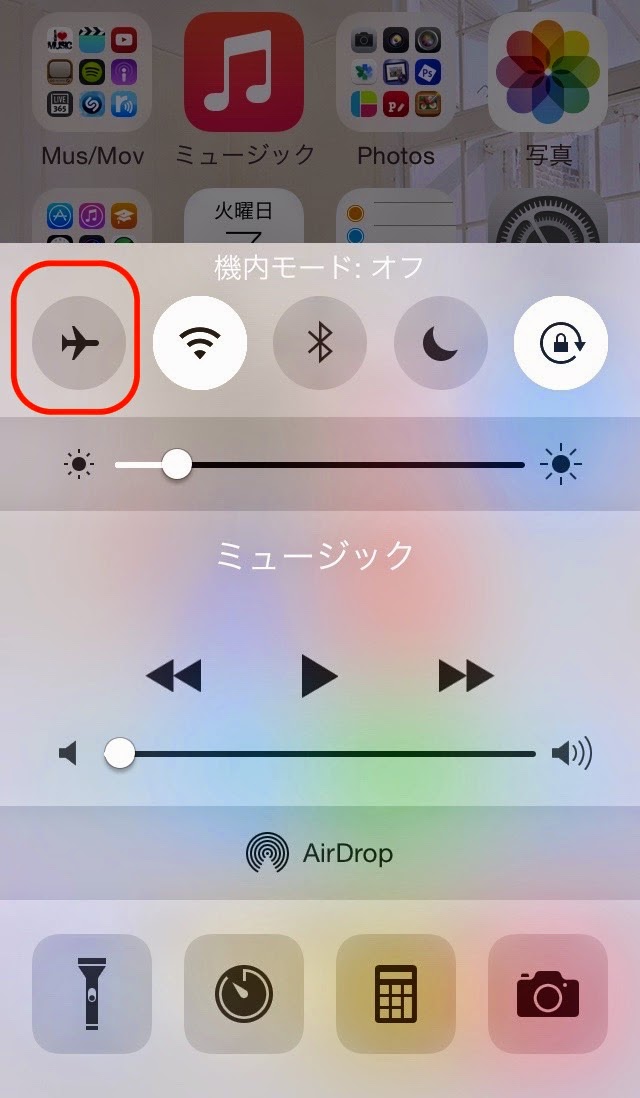640x1098 pixels.
Task: Turn off Wi-Fi
Action: [x=200, y=344]
